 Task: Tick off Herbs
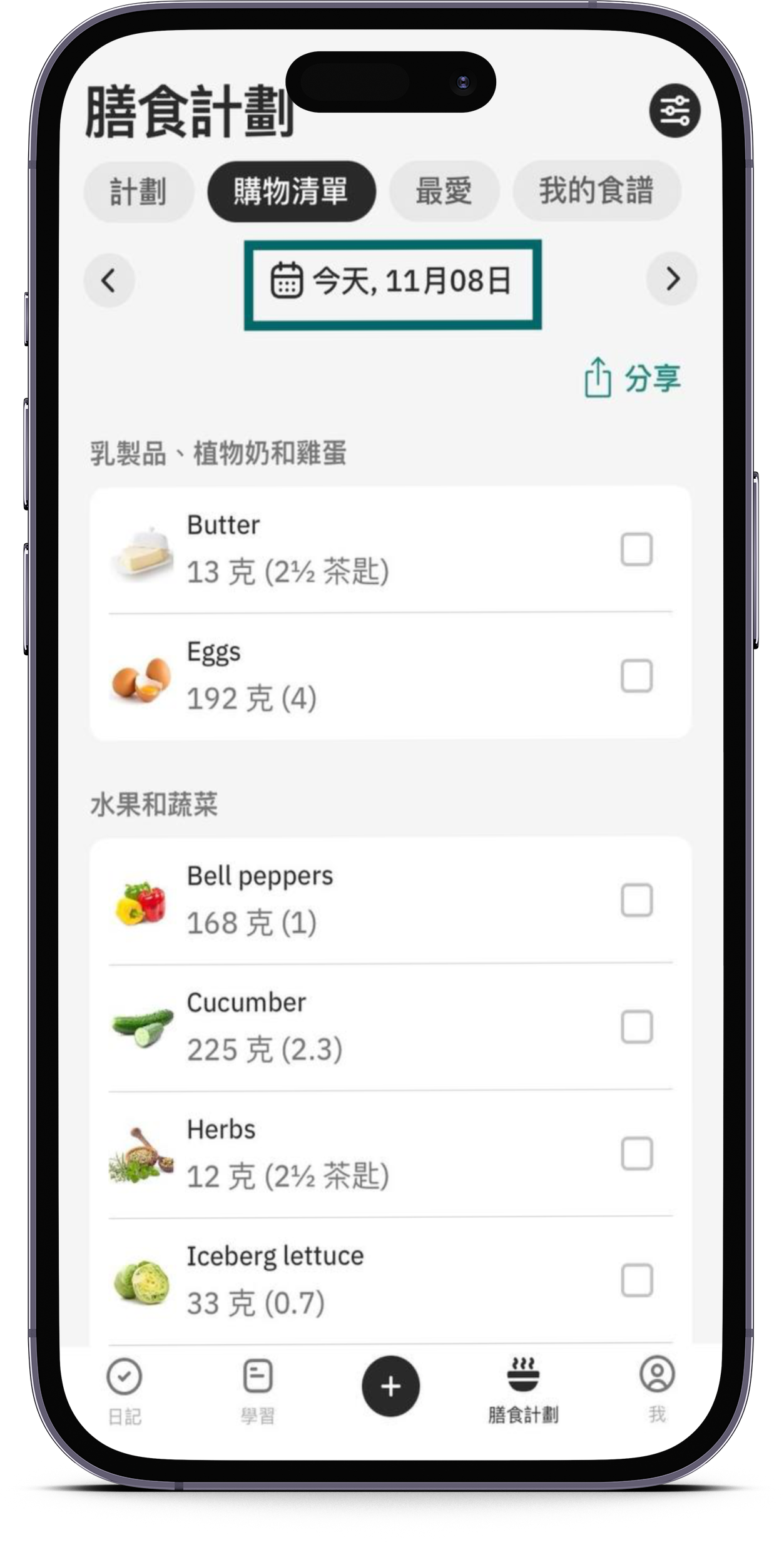click(x=636, y=1153)
